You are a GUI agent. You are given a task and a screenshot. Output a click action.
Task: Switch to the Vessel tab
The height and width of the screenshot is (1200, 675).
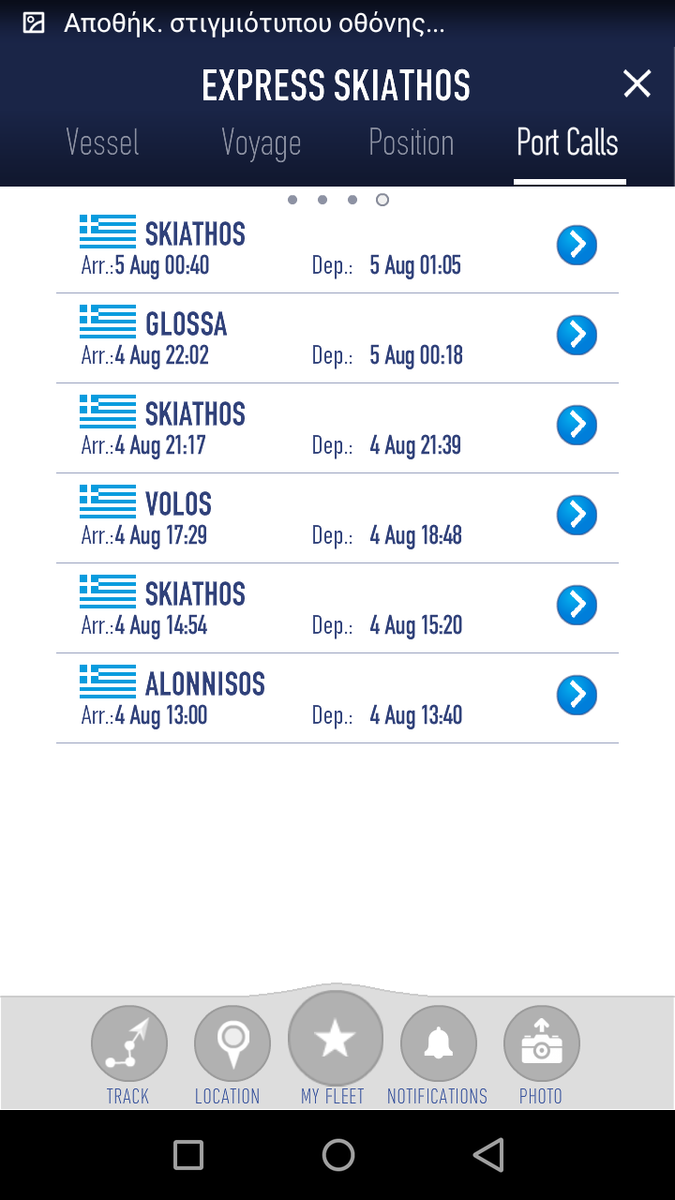[102, 143]
